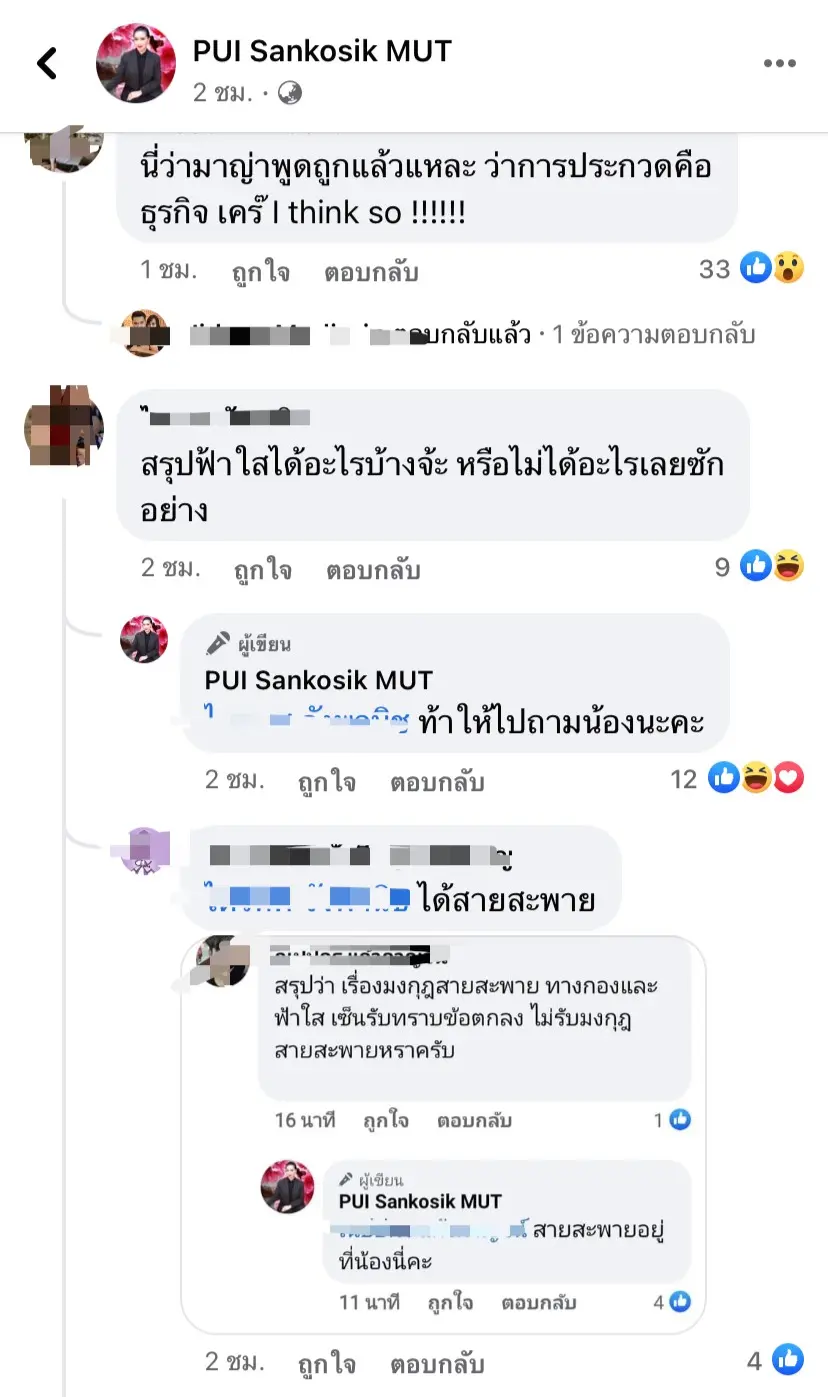Like the comment ending with 'I think so'
828x1397 pixels.
[261, 272]
